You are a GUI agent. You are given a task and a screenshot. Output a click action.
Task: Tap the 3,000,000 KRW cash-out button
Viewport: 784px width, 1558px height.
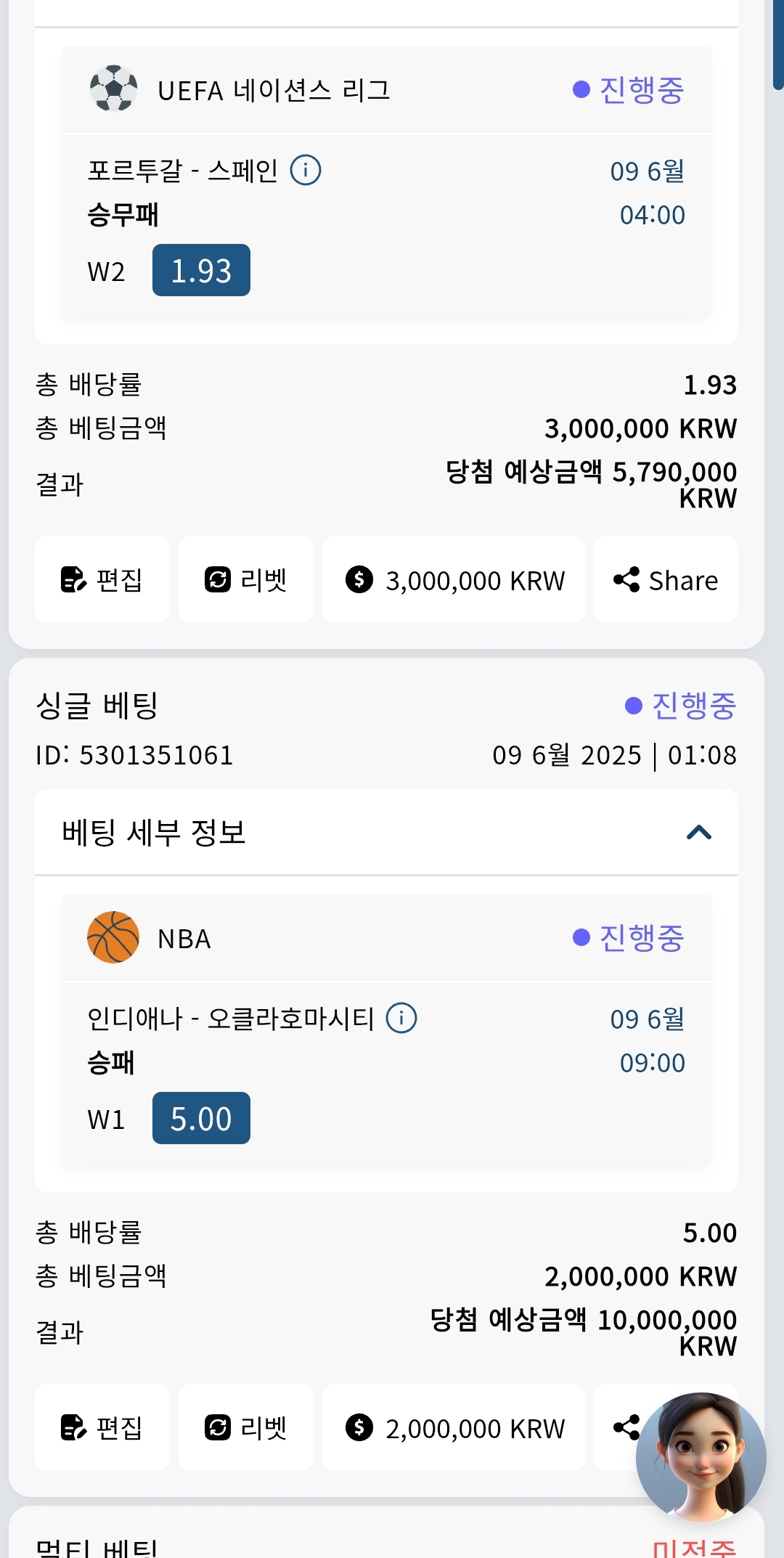click(454, 579)
